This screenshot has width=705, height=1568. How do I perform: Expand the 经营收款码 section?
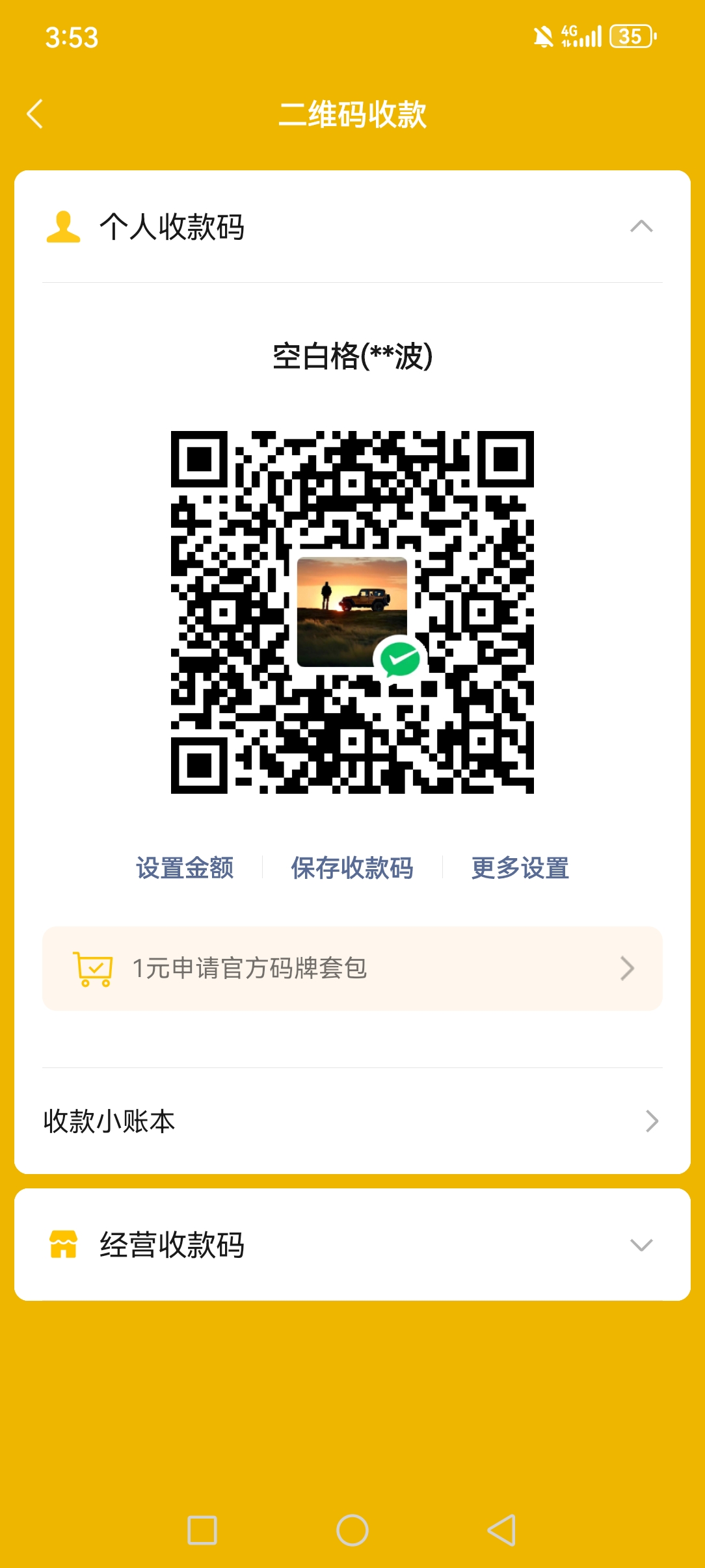641,1244
